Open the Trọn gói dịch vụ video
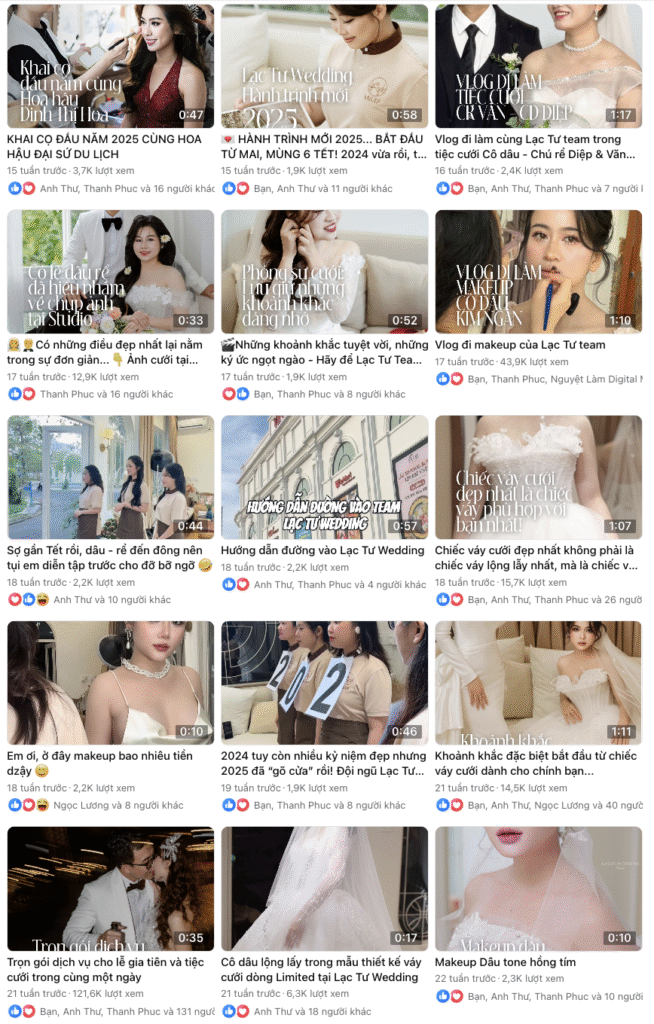The height and width of the screenshot is (1024, 654). 110,888
